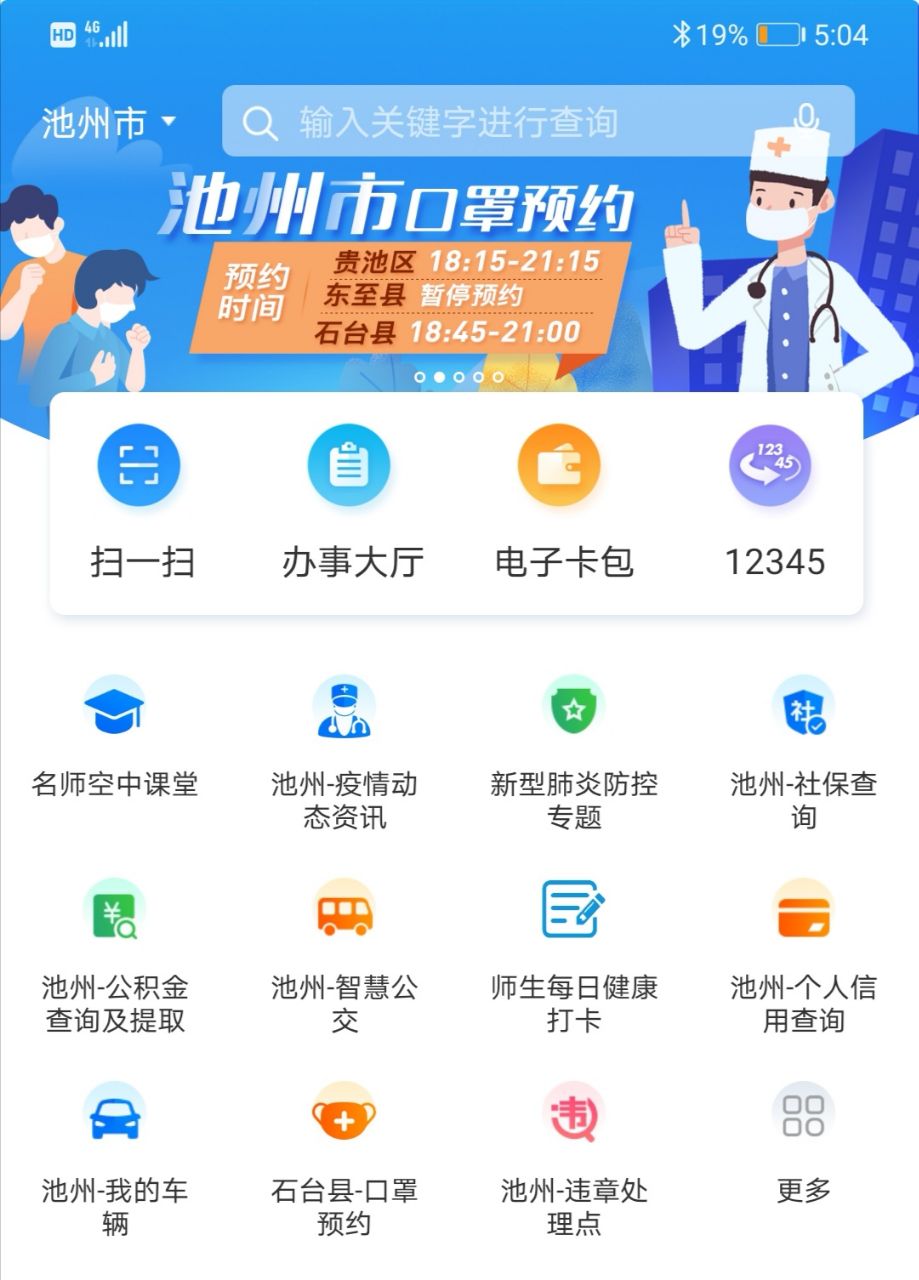
Task: Open the 池州市 city dropdown
Action: click(108, 123)
